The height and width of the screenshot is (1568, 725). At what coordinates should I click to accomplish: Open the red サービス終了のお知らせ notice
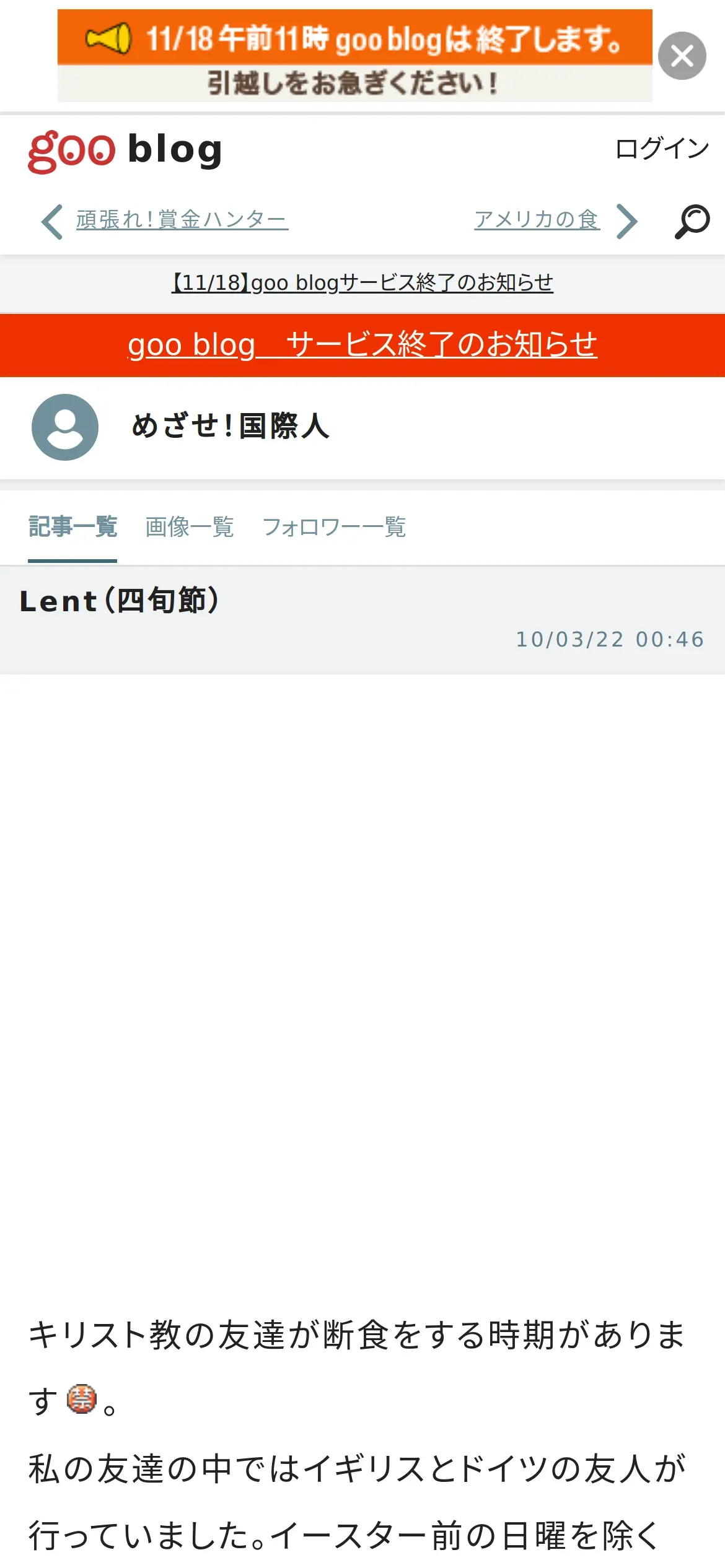[x=362, y=345]
